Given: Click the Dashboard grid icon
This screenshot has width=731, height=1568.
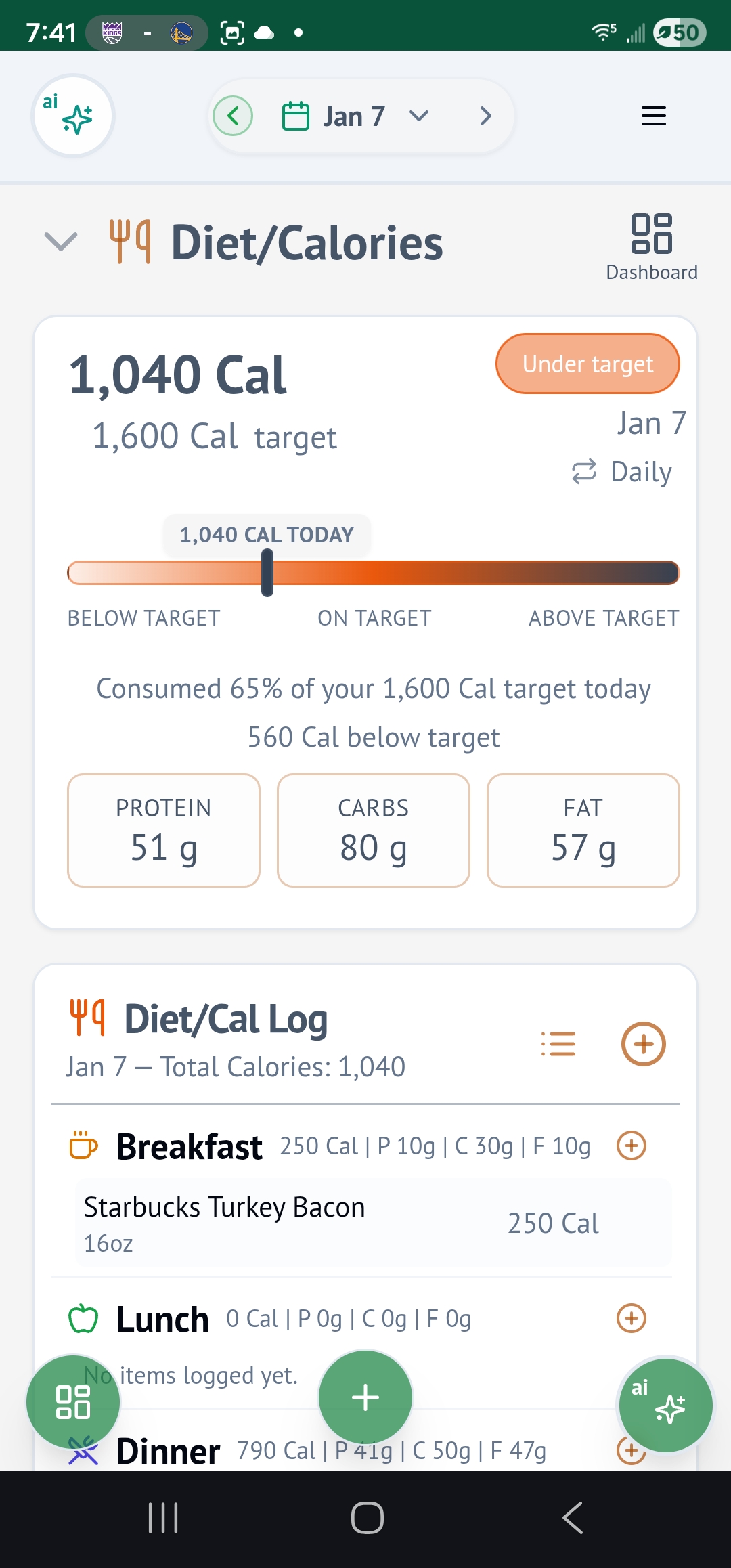Looking at the screenshot, I should pos(652,236).
